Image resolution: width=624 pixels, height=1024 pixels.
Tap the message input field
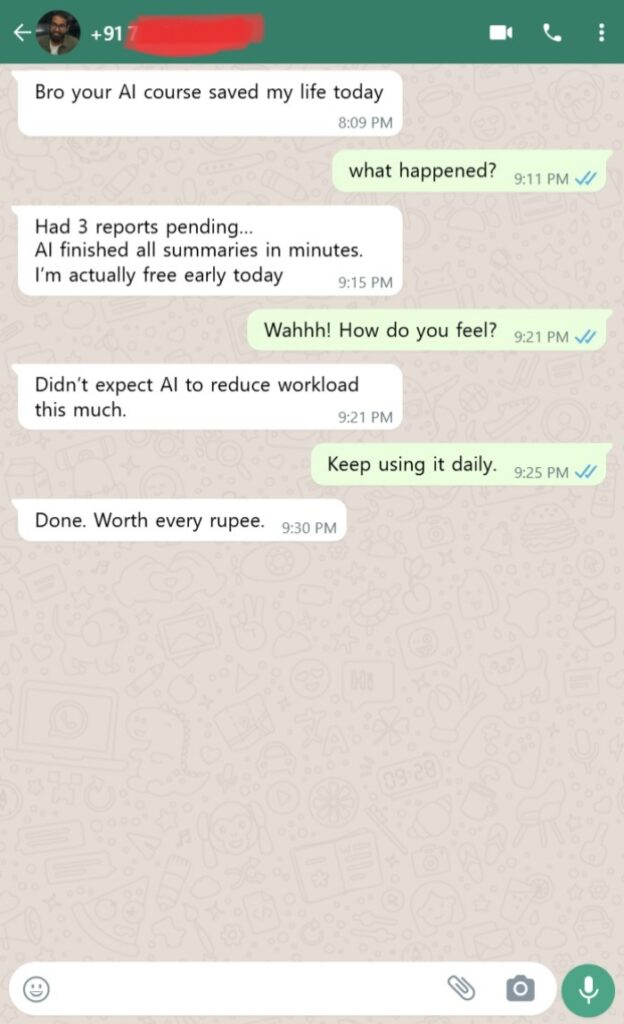coord(240,989)
